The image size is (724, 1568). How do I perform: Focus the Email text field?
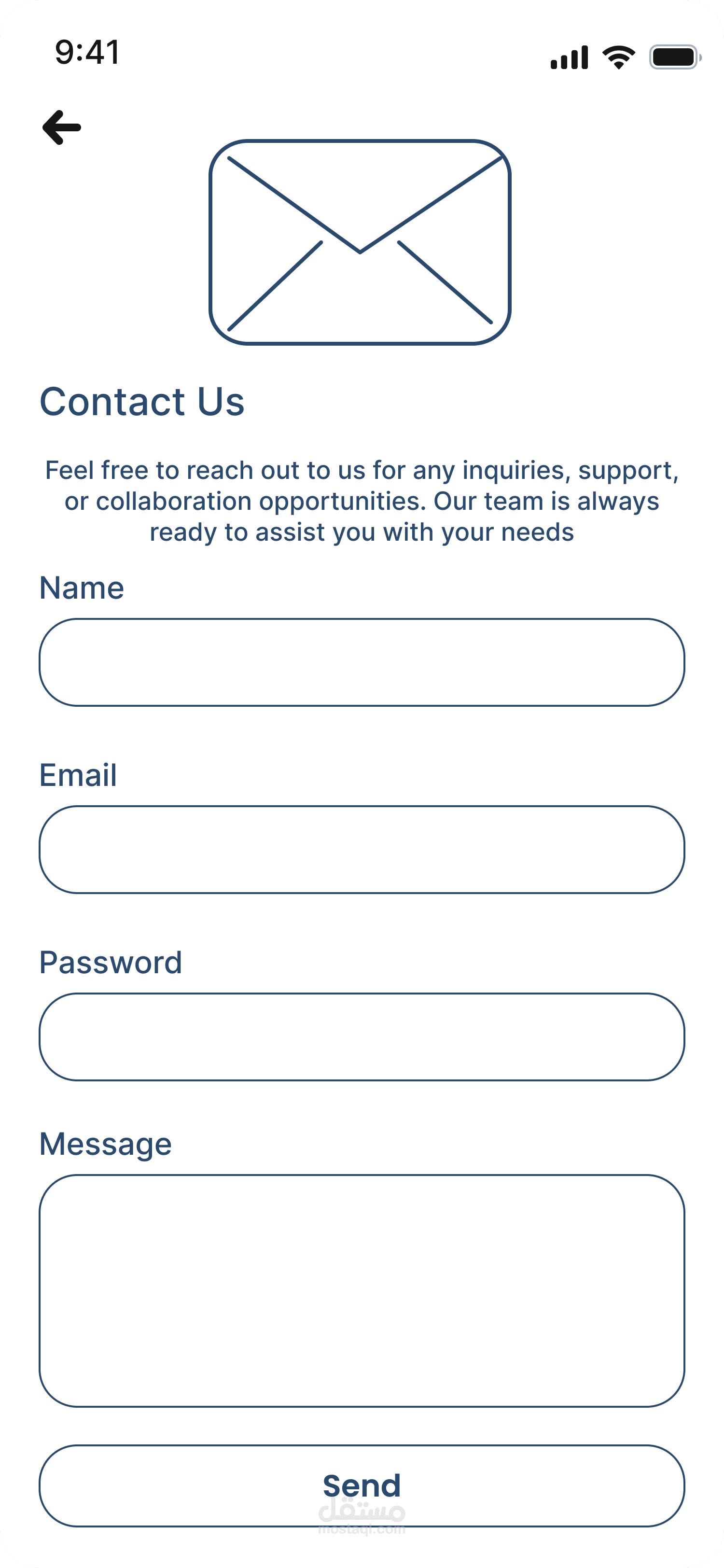click(x=362, y=850)
